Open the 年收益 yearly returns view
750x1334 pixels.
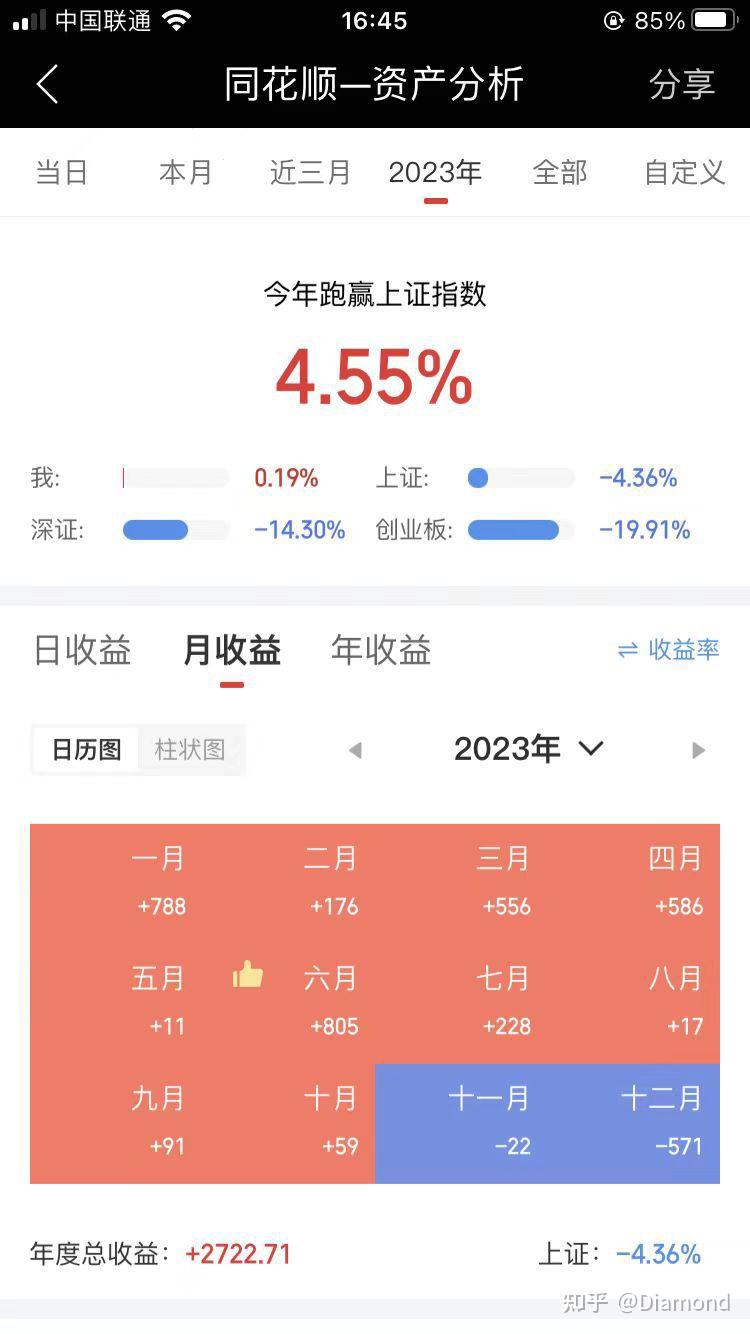click(381, 650)
